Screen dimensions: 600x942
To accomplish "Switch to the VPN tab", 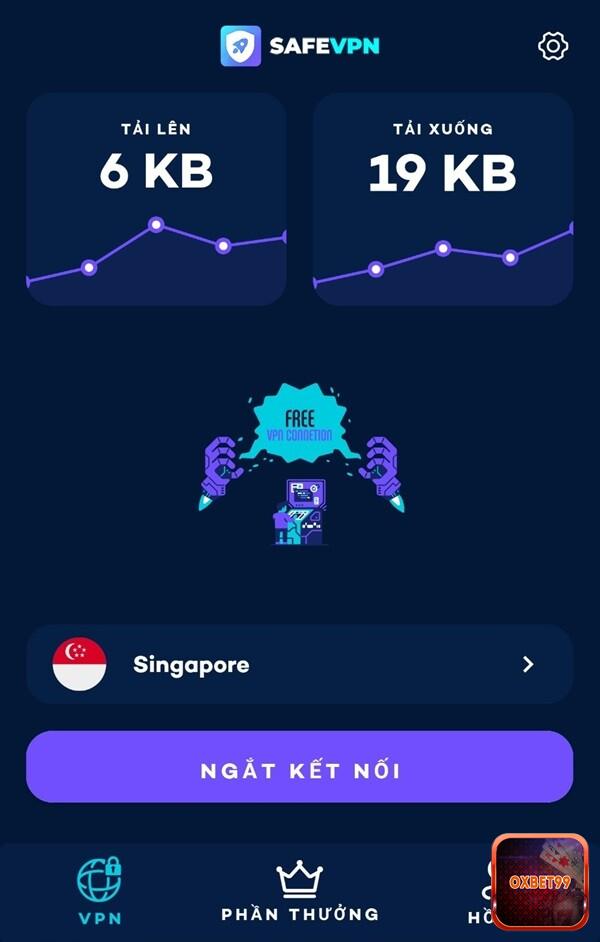I will [99, 889].
